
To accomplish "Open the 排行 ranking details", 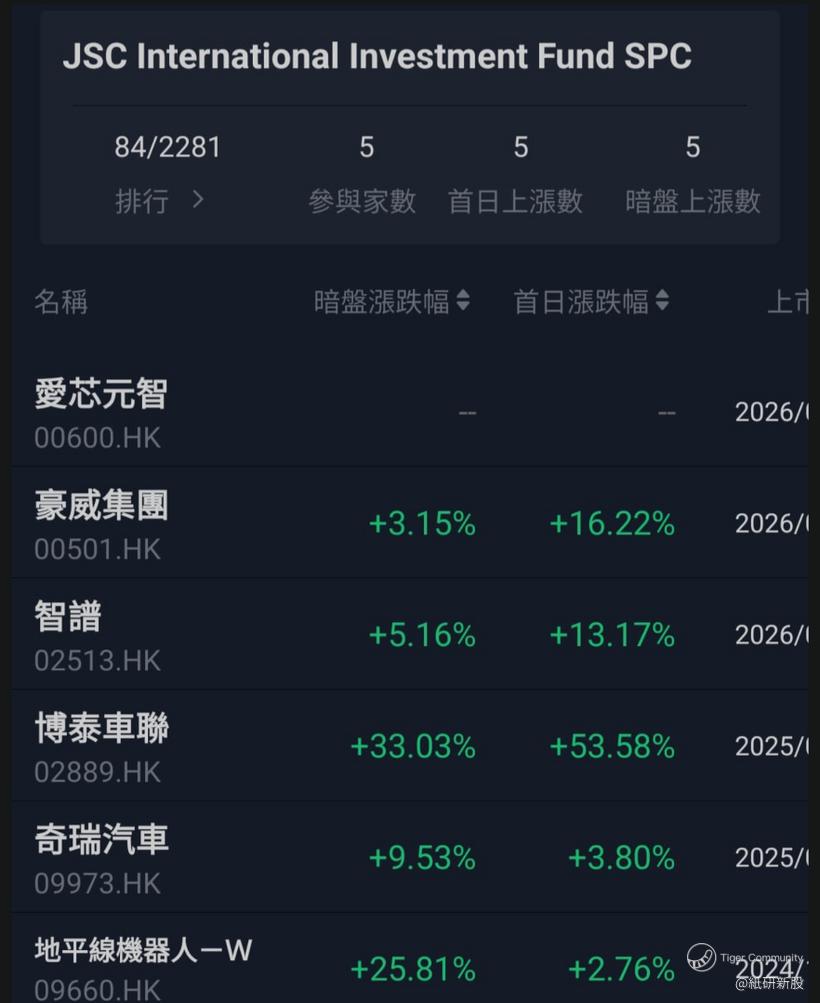I will pyautogui.click(x=160, y=200).
